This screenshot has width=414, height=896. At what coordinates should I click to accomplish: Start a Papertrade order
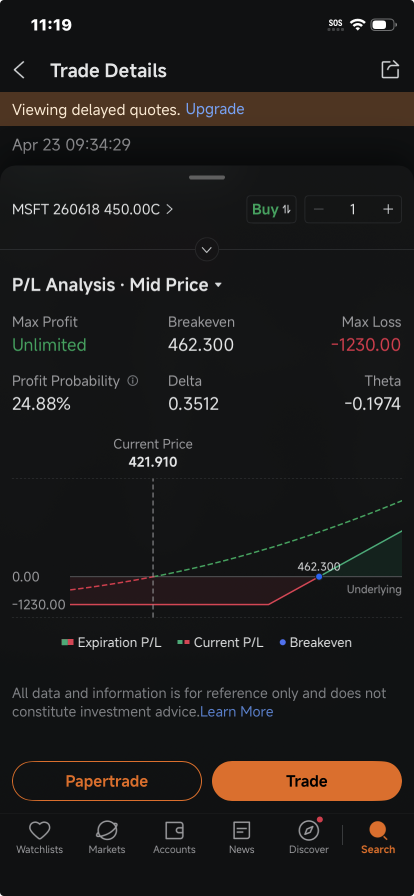point(107,781)
